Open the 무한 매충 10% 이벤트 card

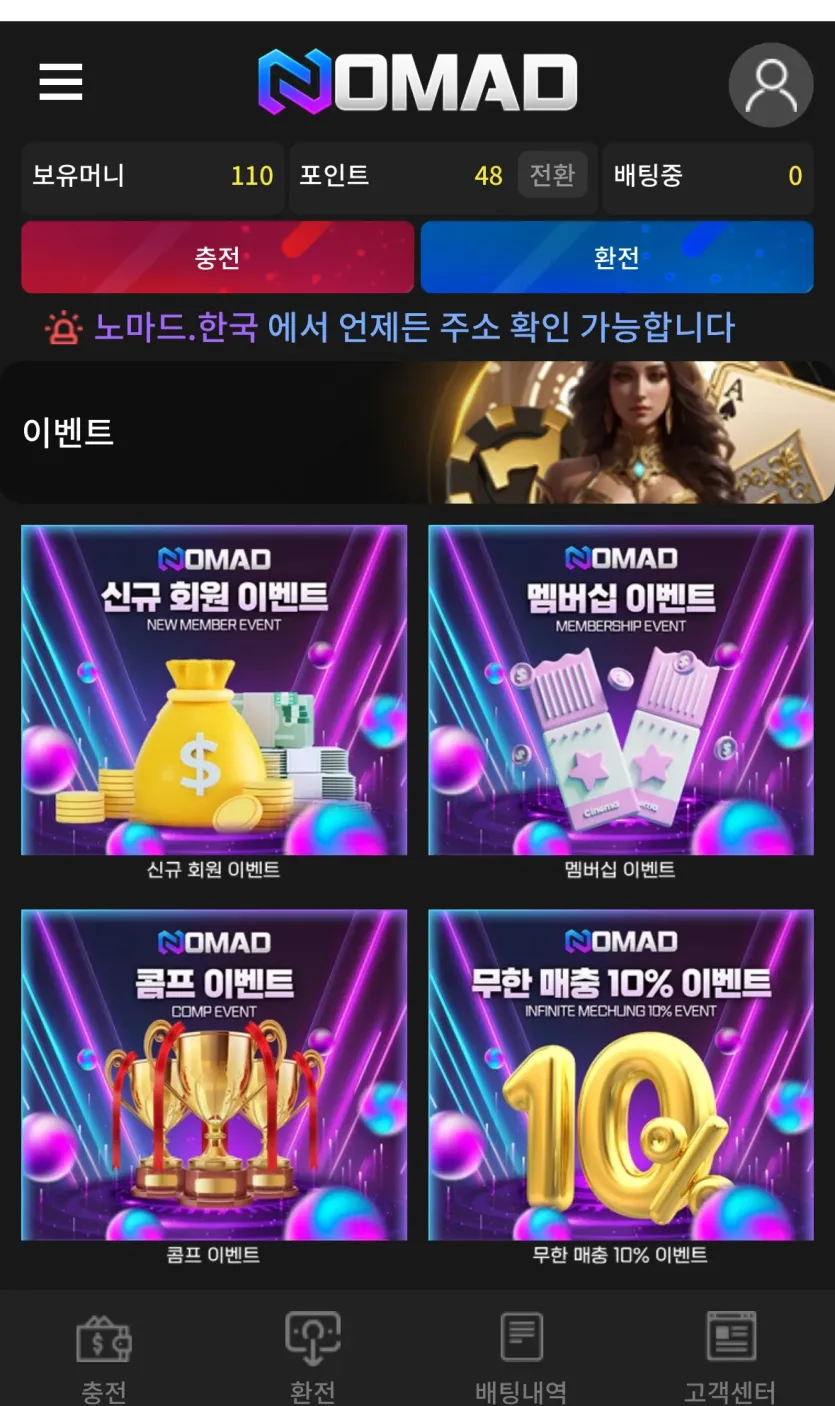point(621,1088)
